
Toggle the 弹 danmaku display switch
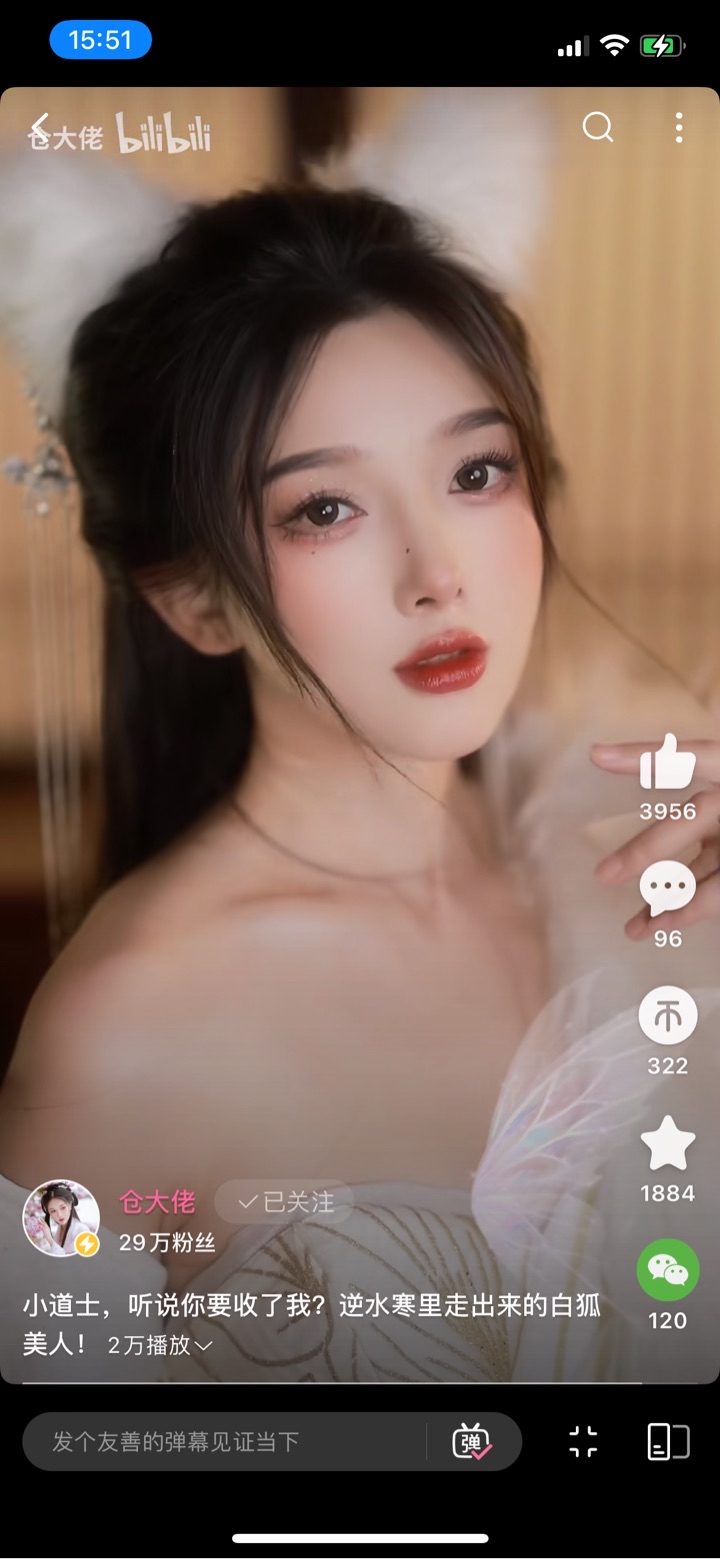pos(472,1441)
